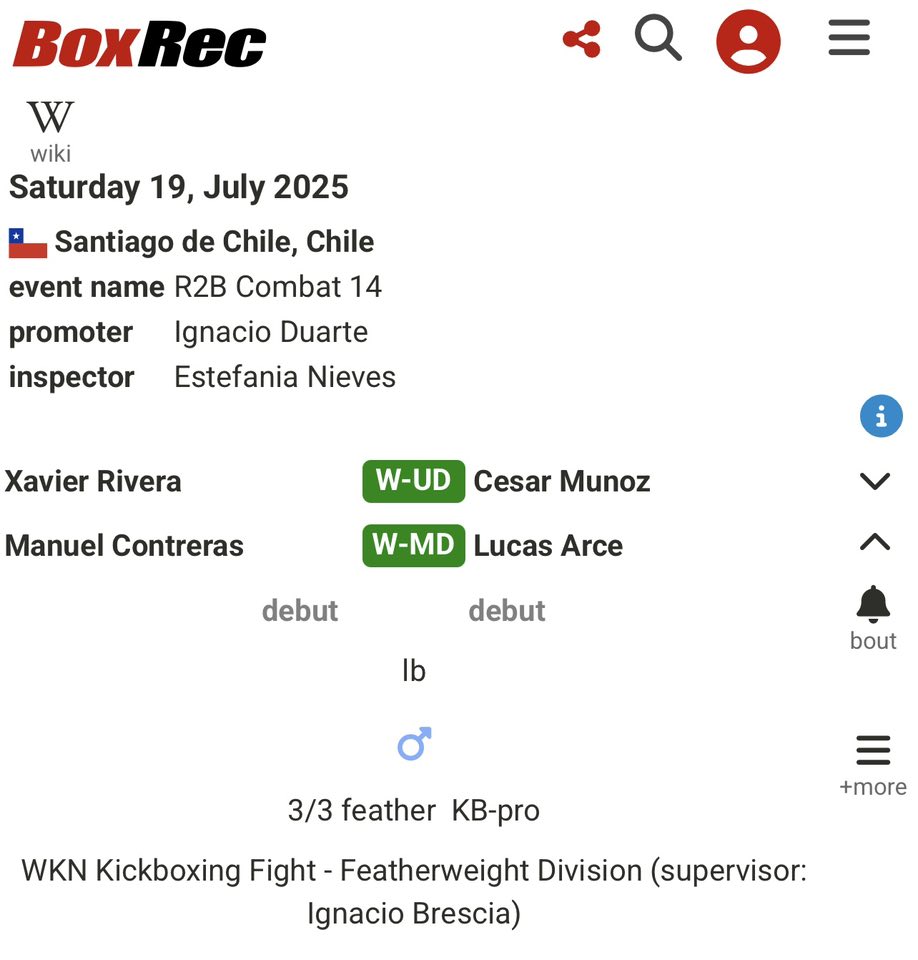918x960 pixels.
Task: Open the bout bell notification
Action: [873, 617]
